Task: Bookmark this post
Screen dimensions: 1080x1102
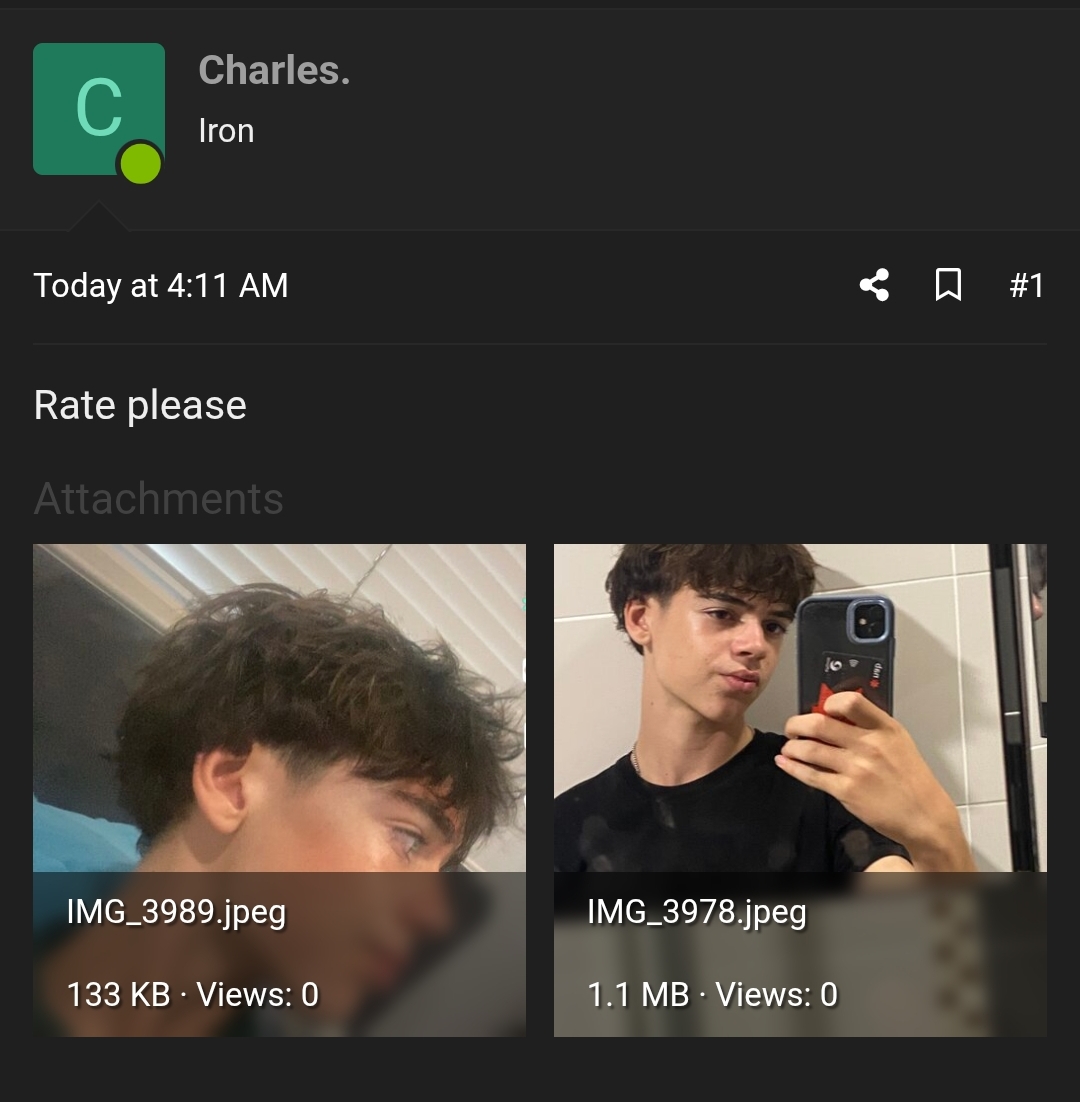Action: [x=948, y=285]
